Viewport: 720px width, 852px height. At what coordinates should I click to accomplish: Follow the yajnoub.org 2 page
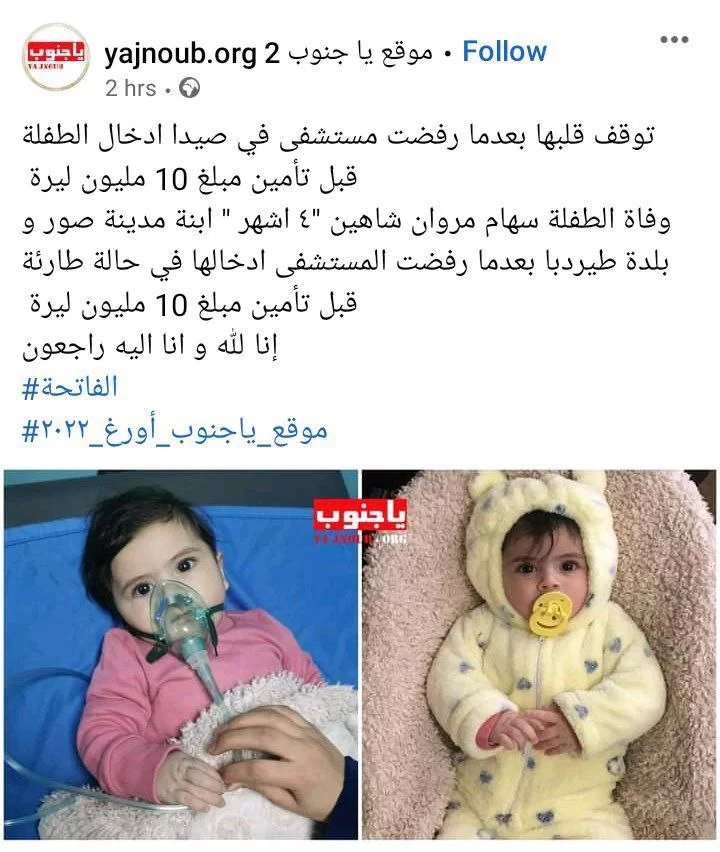point(503,52)
